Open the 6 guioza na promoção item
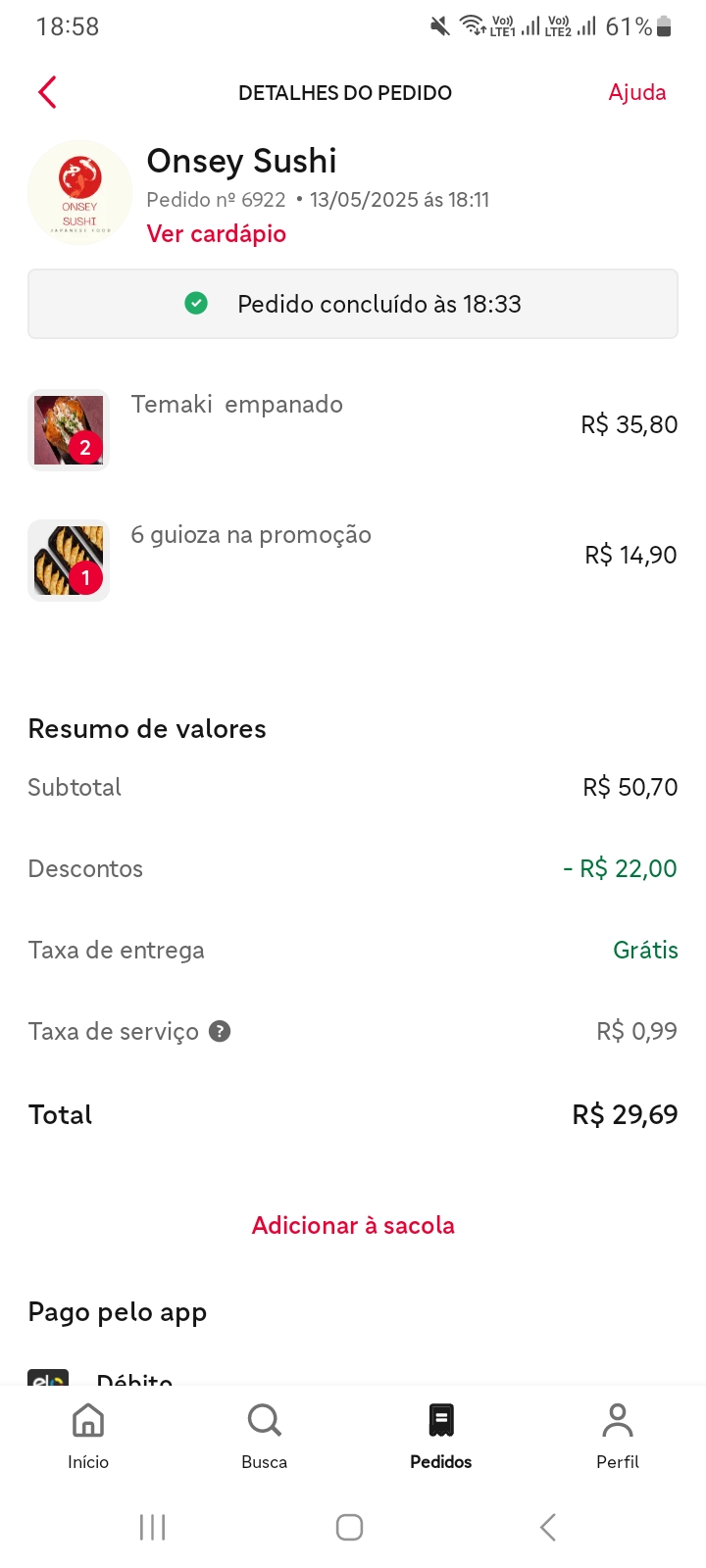Viewport: 706px width, 1568px height. [250, 535]
